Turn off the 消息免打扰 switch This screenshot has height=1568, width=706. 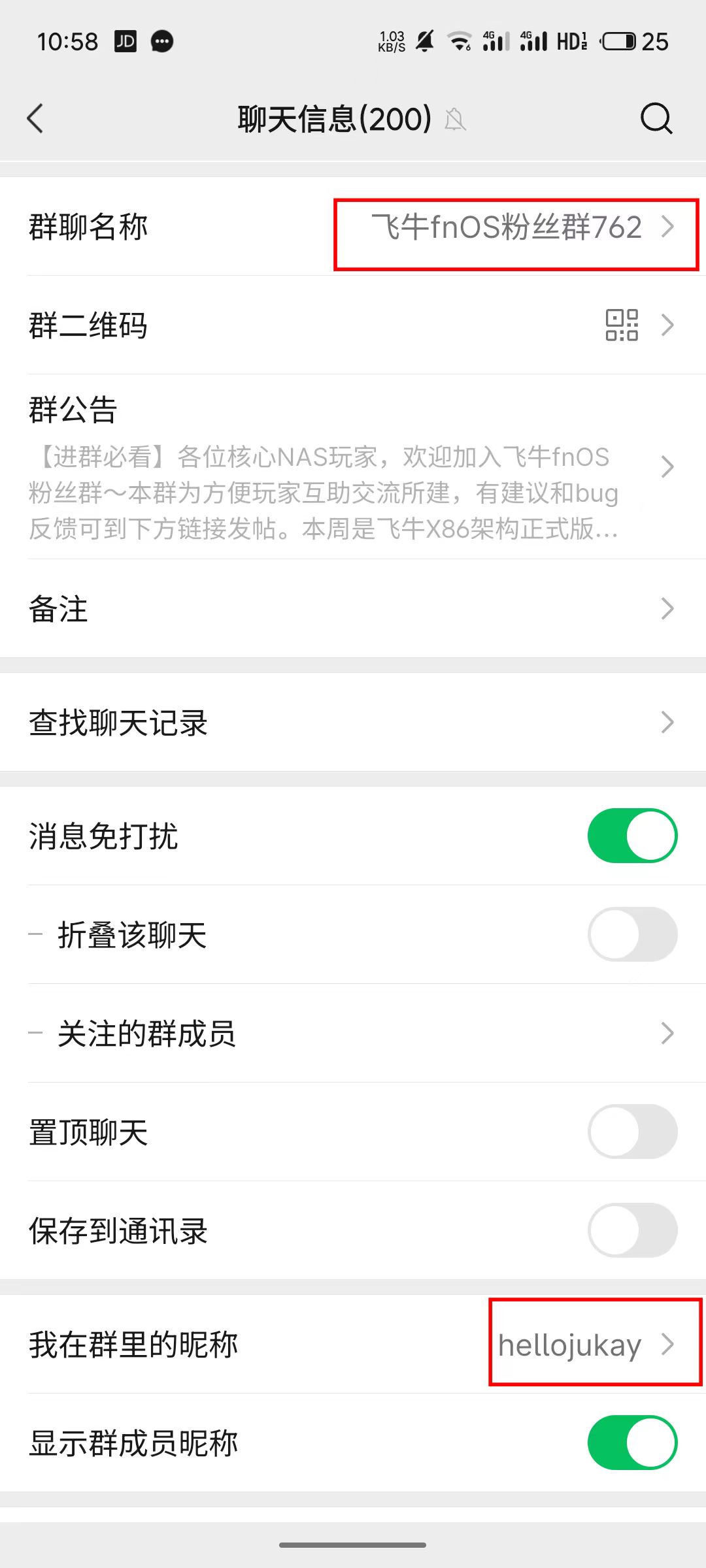pos(632,836)
